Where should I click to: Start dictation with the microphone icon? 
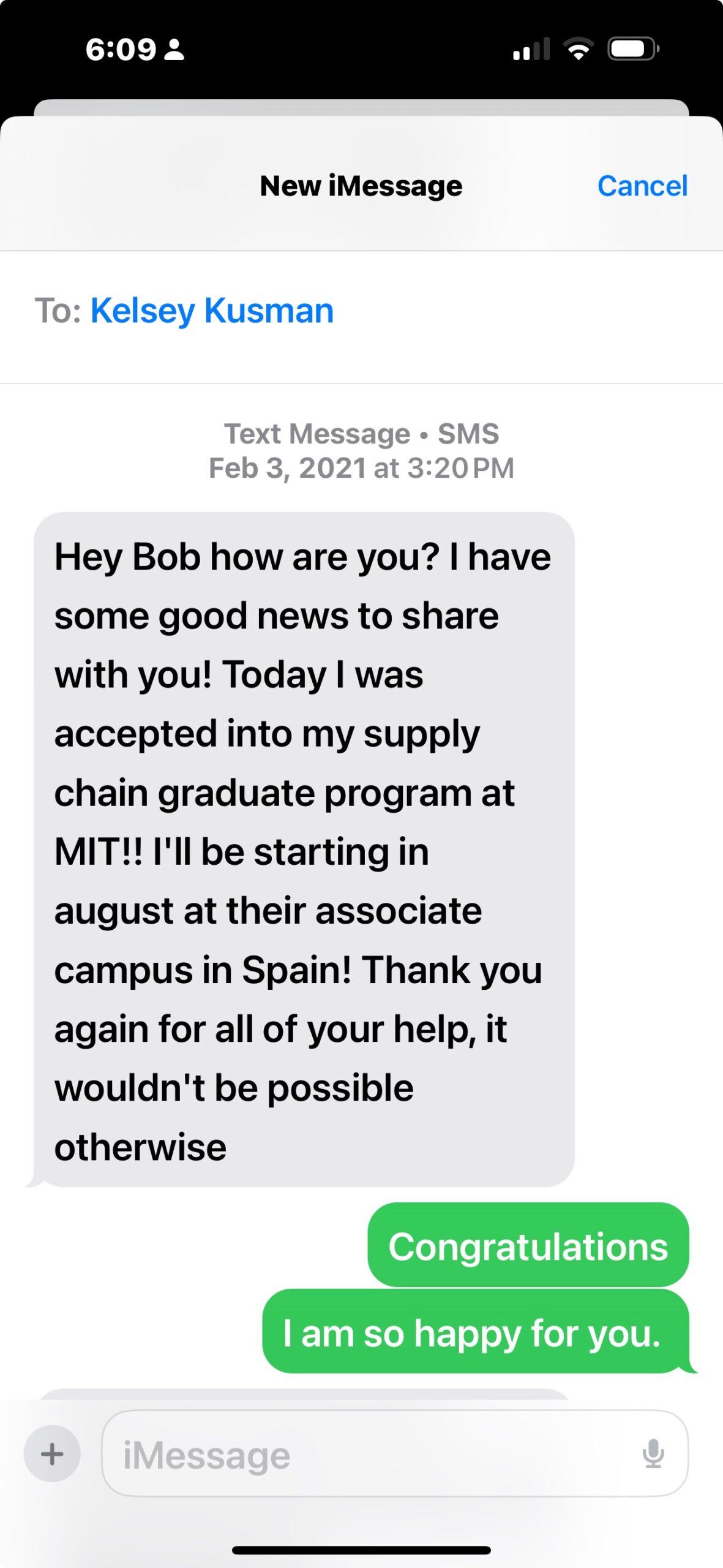tap(653, 1453)
